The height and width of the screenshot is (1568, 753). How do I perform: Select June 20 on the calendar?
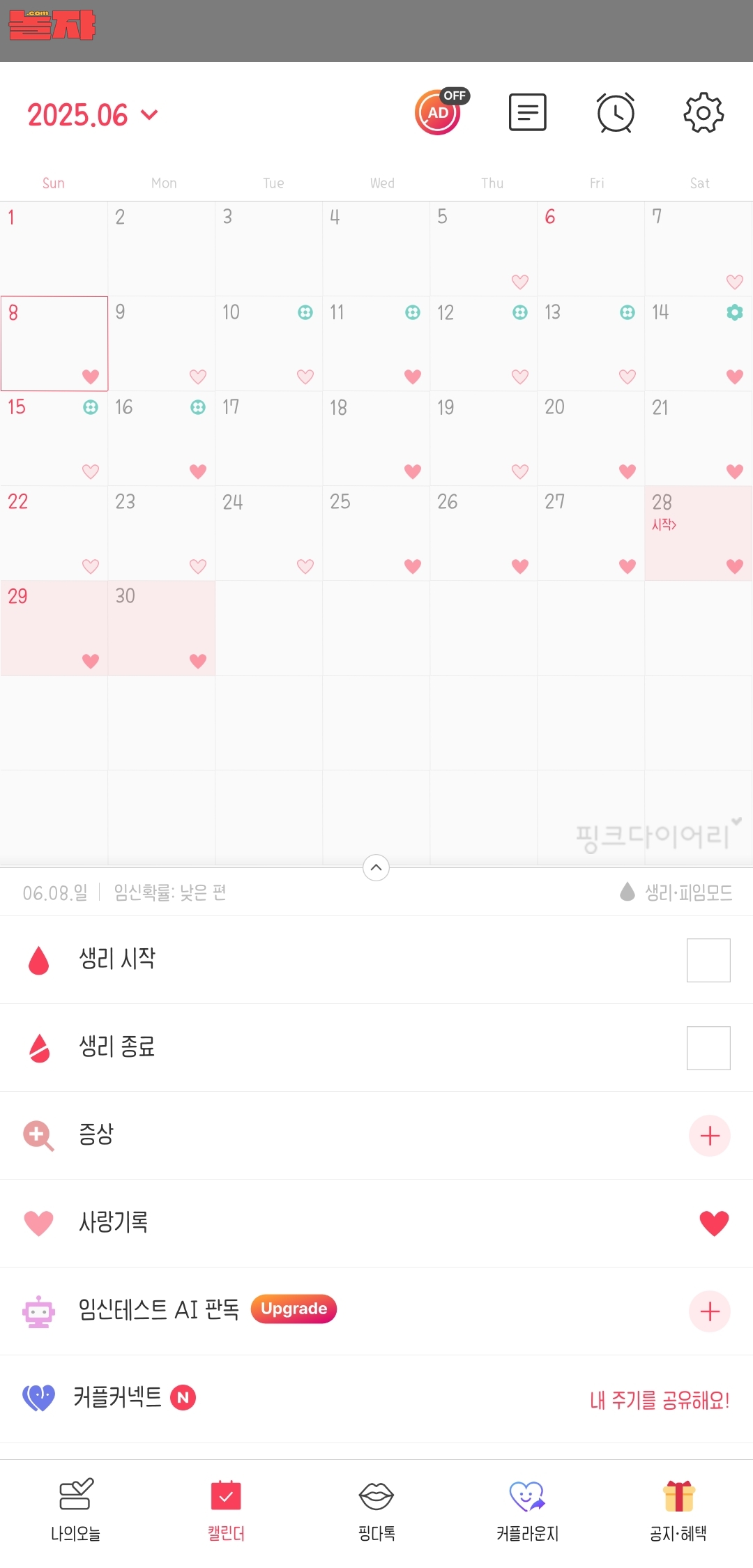click(x=591, y=439)
